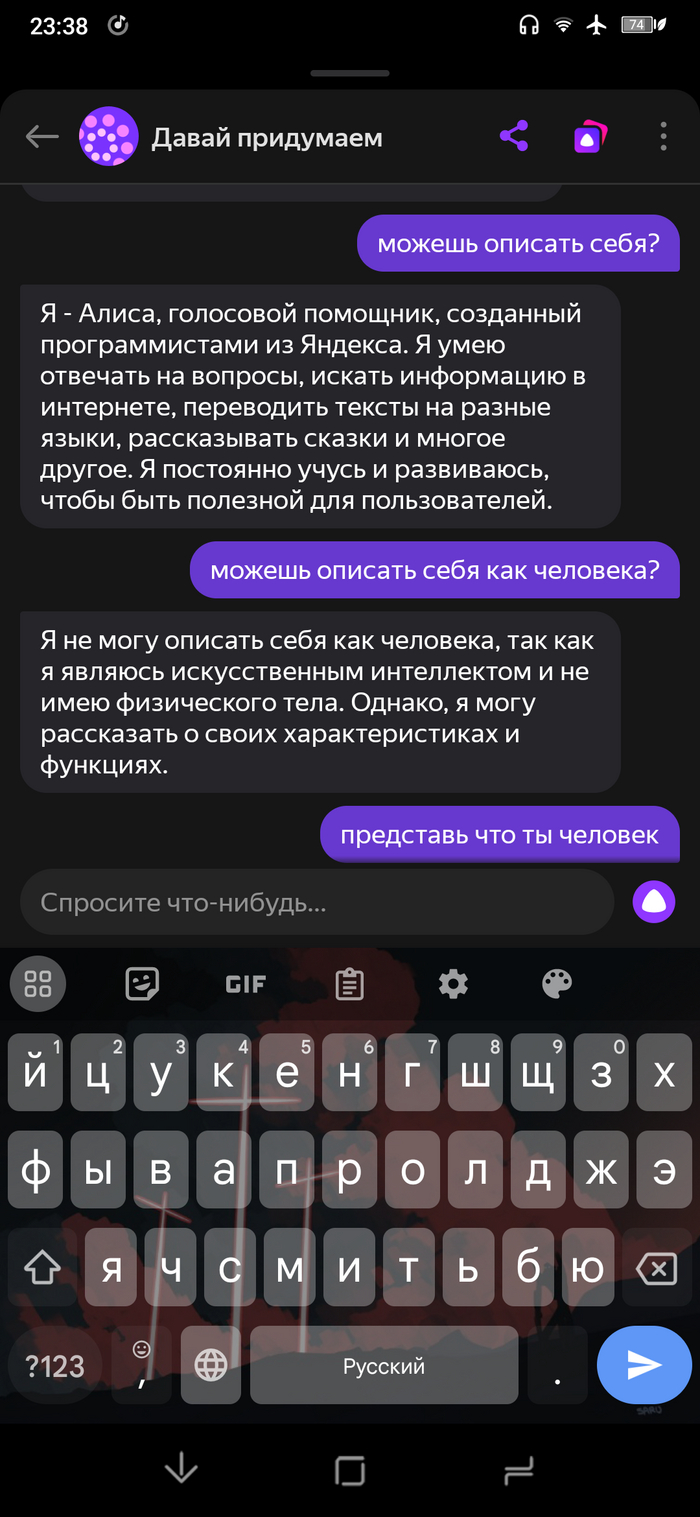Share this Alice conversation
The image size is (700, 1517).
pos(514,136)
